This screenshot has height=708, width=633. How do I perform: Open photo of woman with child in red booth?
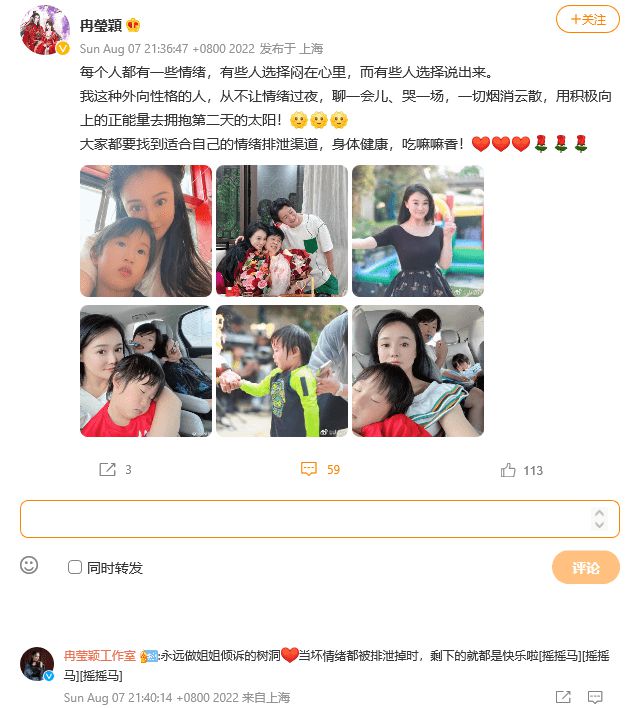[x=146, y=231]
